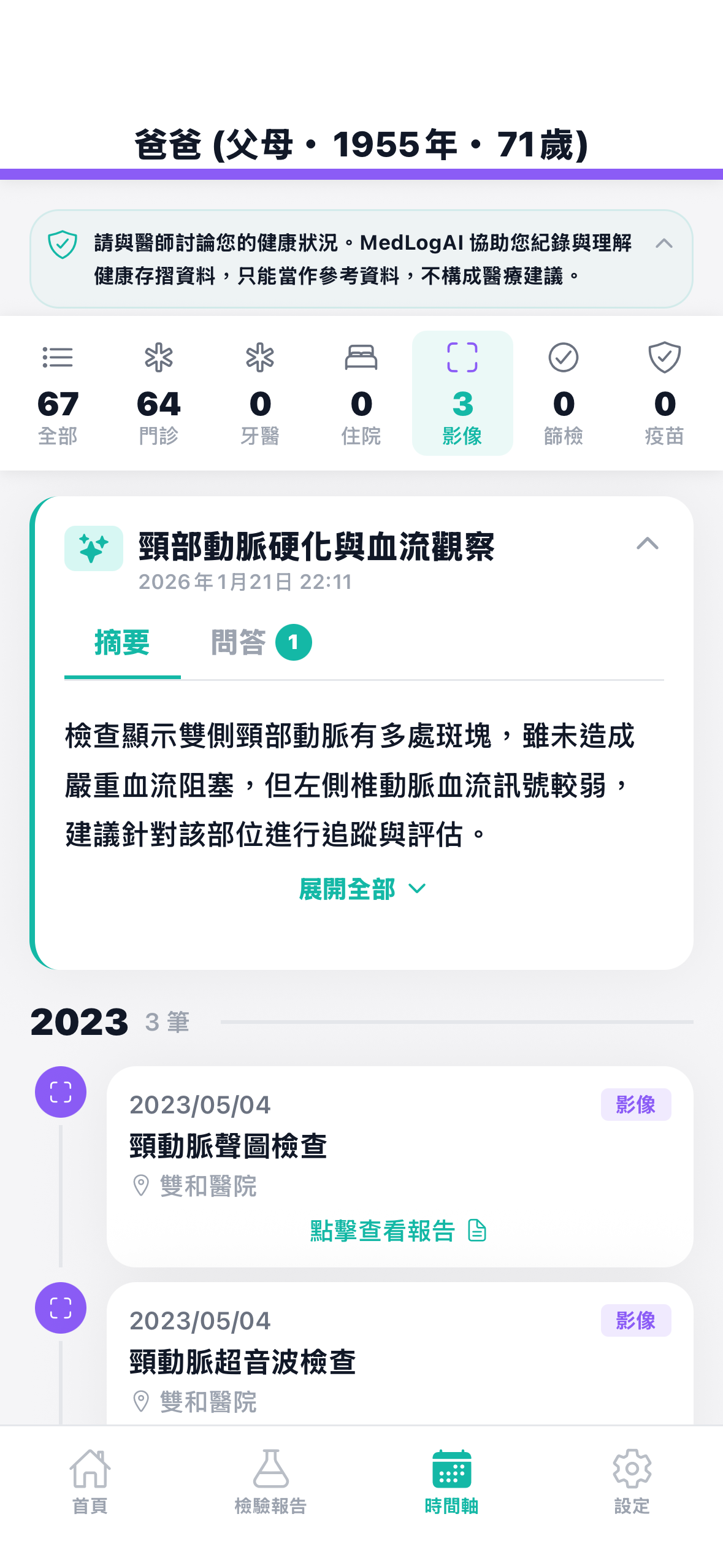The height and width of the screenshot is (1568, 723).
Task: Filter timeline by 篩檢 records
Action: pos(564,393)
